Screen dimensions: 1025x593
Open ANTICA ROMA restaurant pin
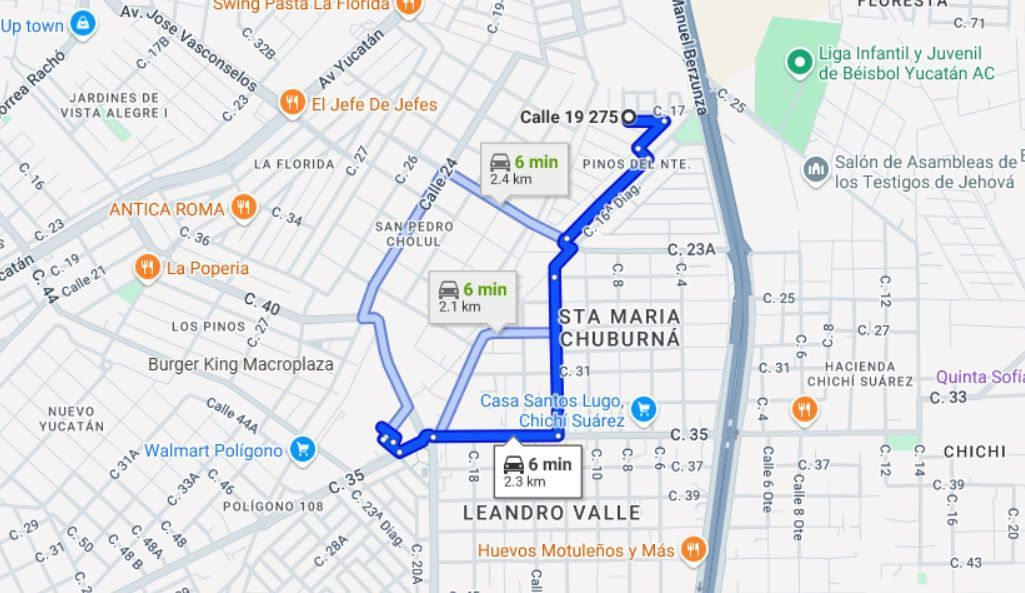pyautogui.click(x=244, y=208)
